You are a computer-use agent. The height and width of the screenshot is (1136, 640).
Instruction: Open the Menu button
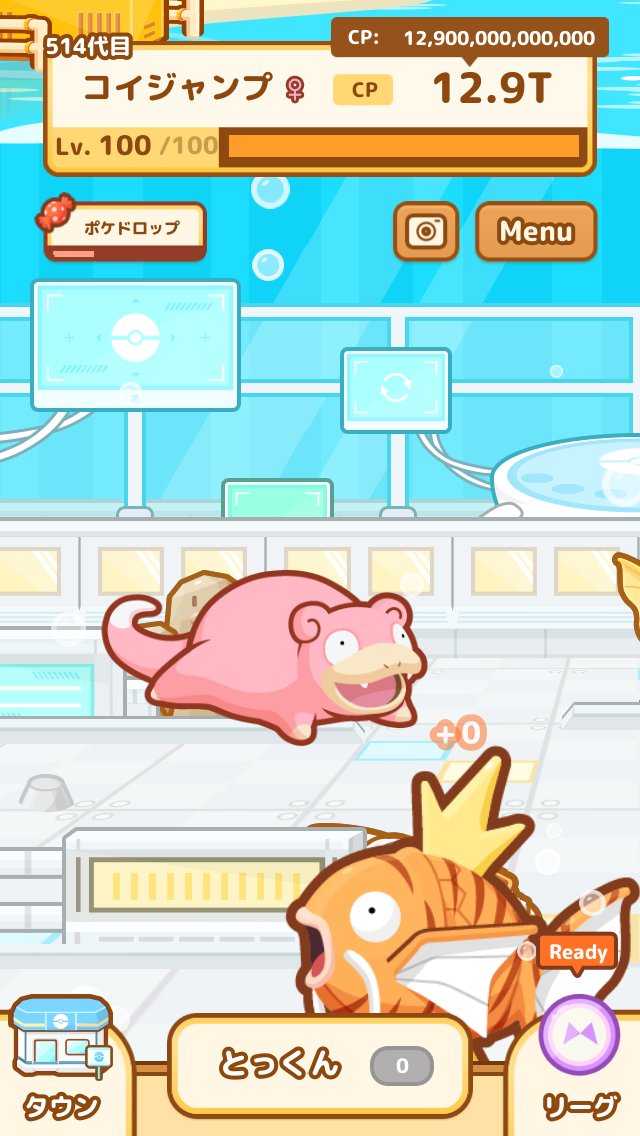pos(536,232)
